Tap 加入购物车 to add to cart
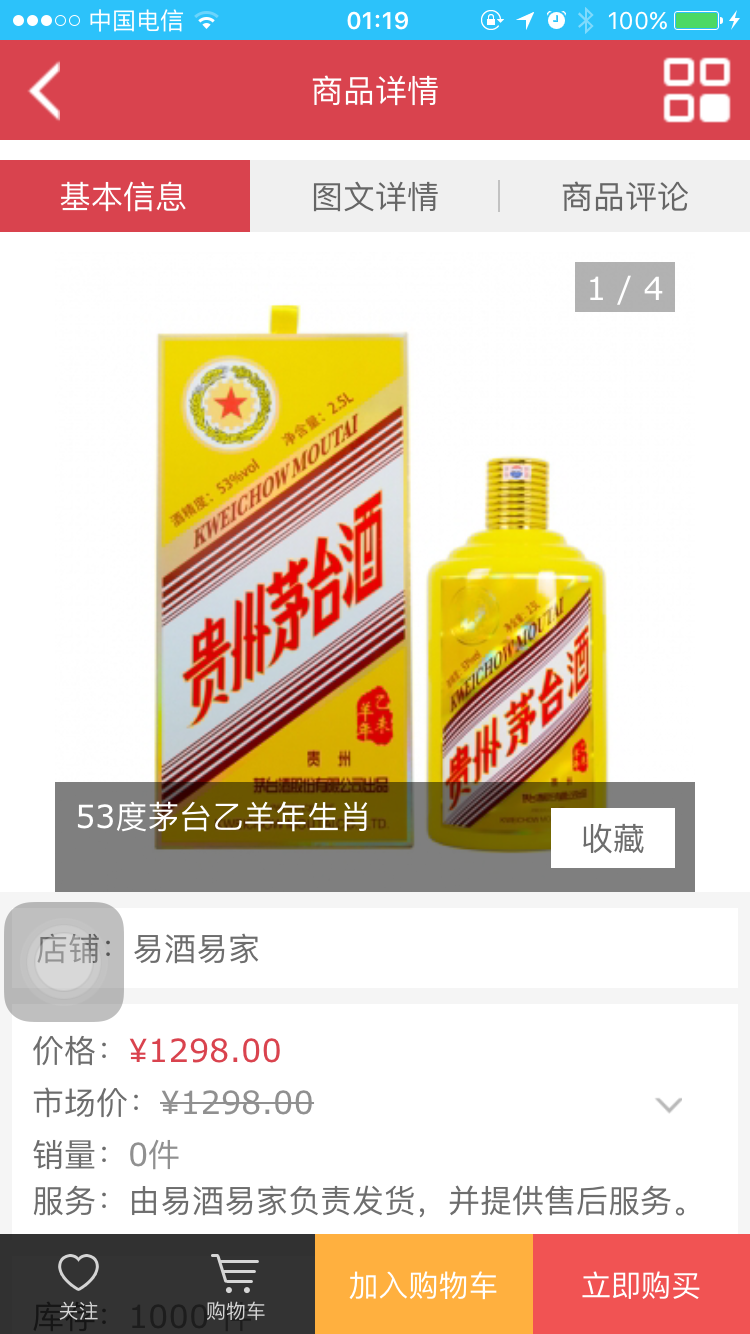The image size is (750, 1334). [423, 1283]
